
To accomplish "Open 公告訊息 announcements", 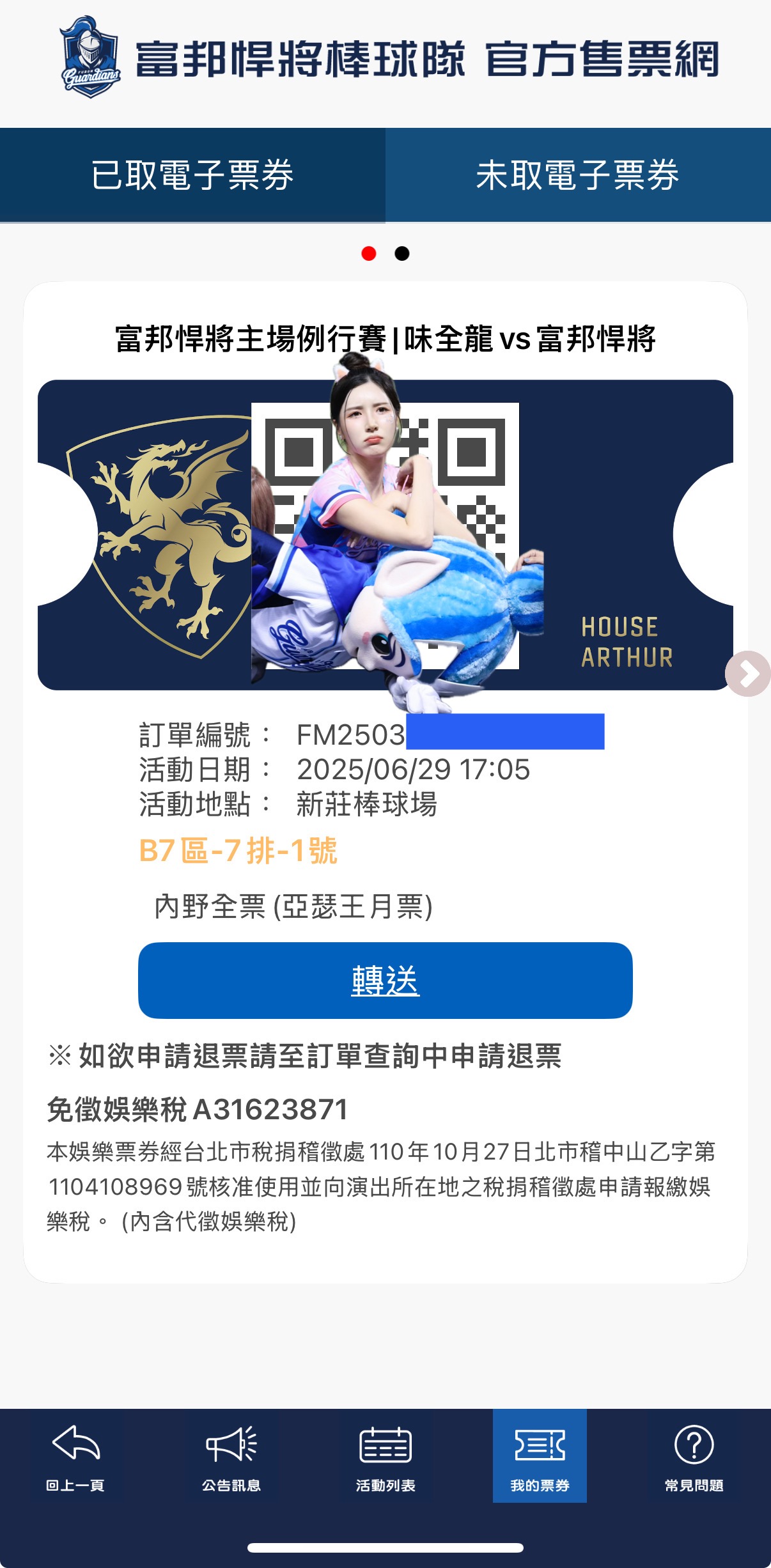I will click(231, 1457).
